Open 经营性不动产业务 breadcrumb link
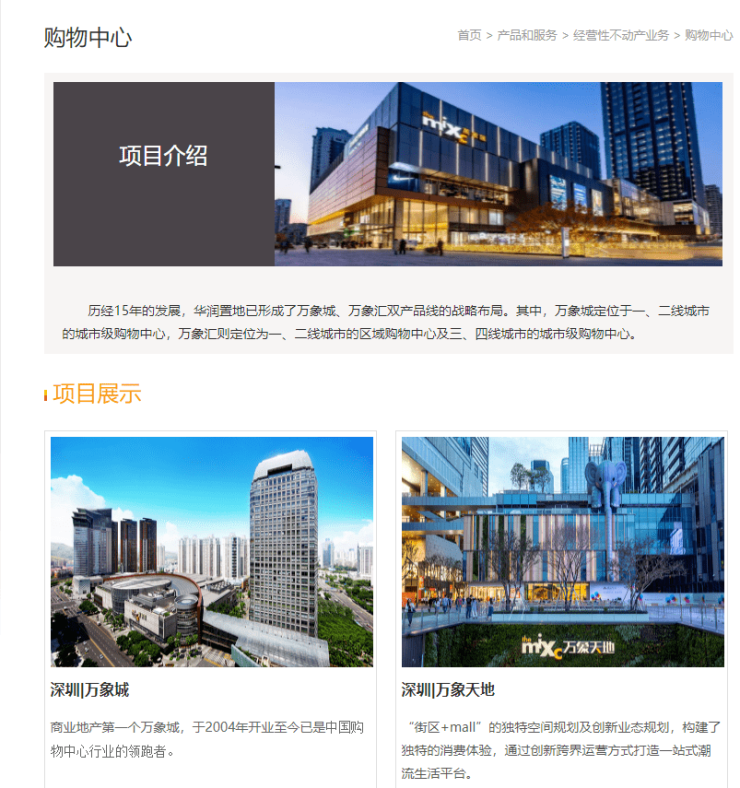This screenshot has width=740, height=788. point(621,35)
